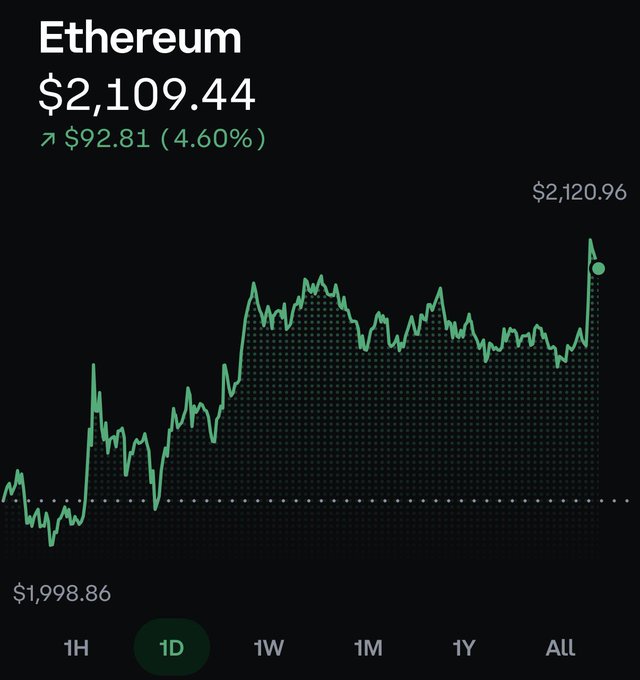640x680 pixels.
Task: Switch chart to 1H range
Action: coord(76,648)
